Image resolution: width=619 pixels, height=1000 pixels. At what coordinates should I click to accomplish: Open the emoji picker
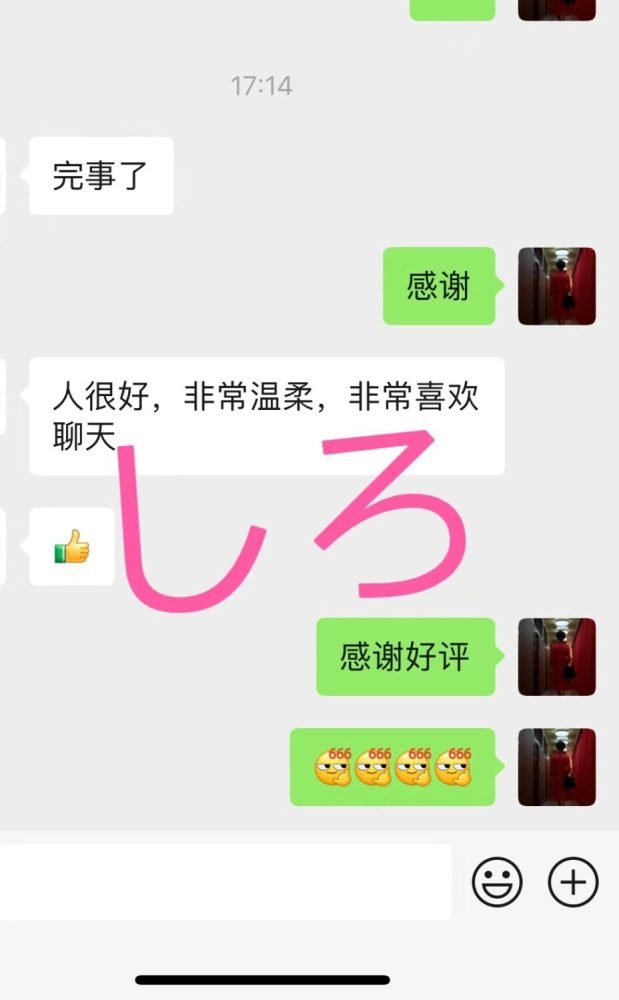click(x=497, y=882)
